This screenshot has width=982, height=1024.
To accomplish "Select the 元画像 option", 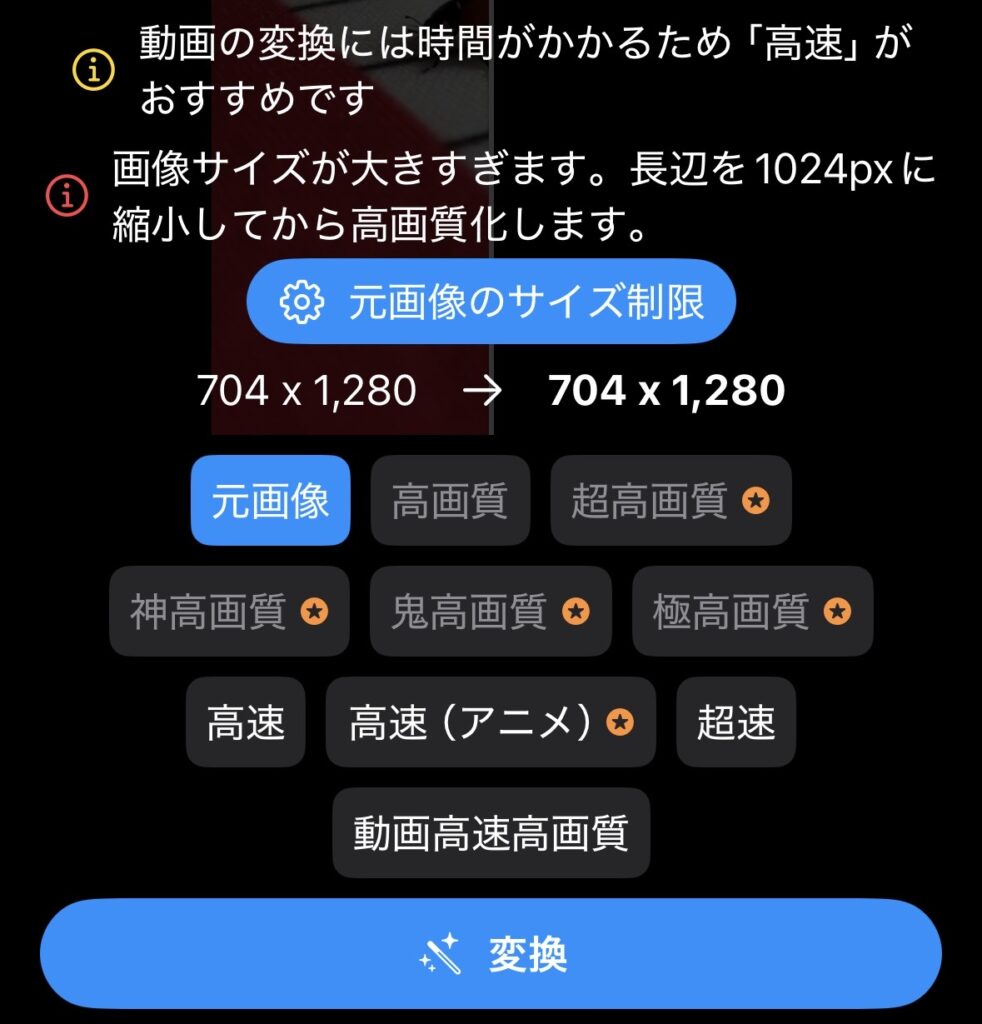I will 270,501.
